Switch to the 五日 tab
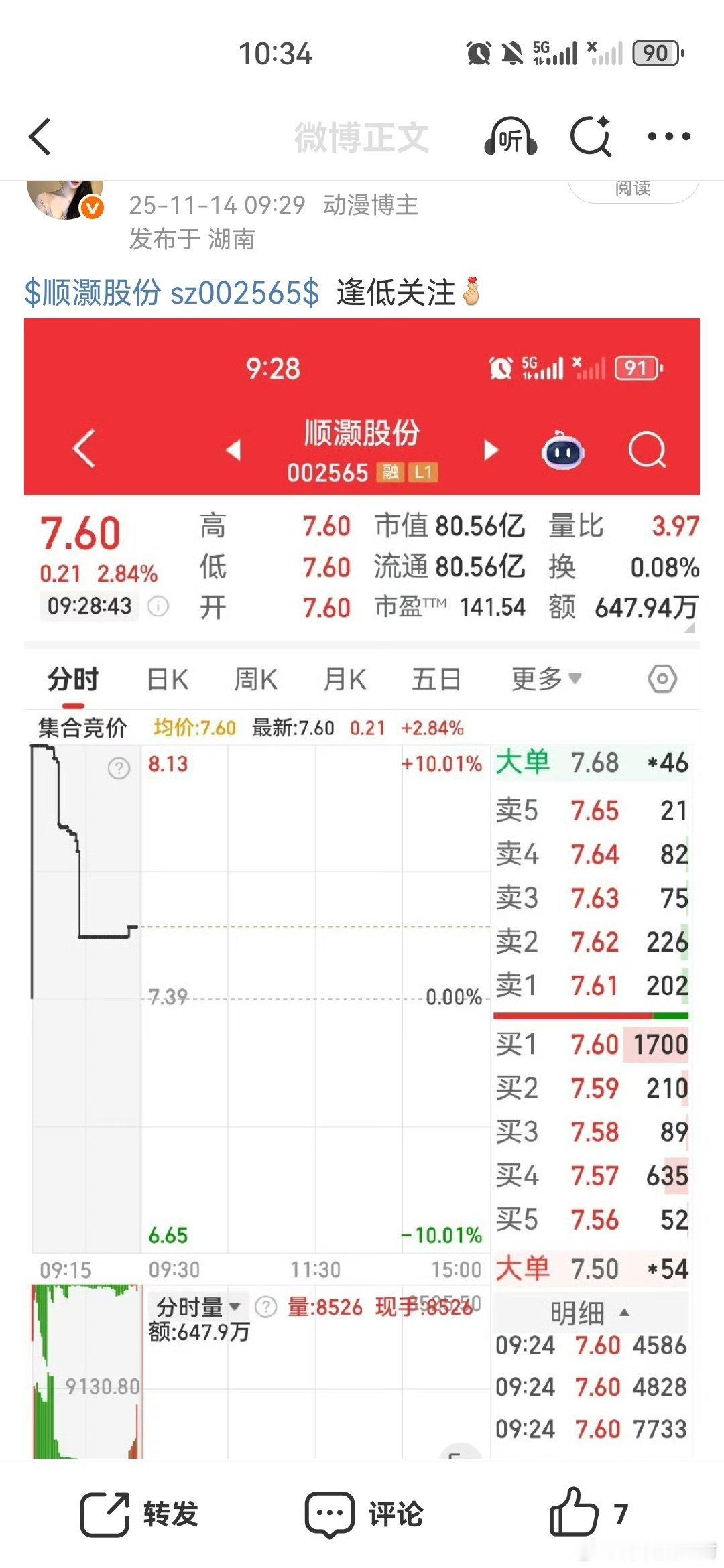This screenshot has width=724, height=1568. tap(436, 679)
